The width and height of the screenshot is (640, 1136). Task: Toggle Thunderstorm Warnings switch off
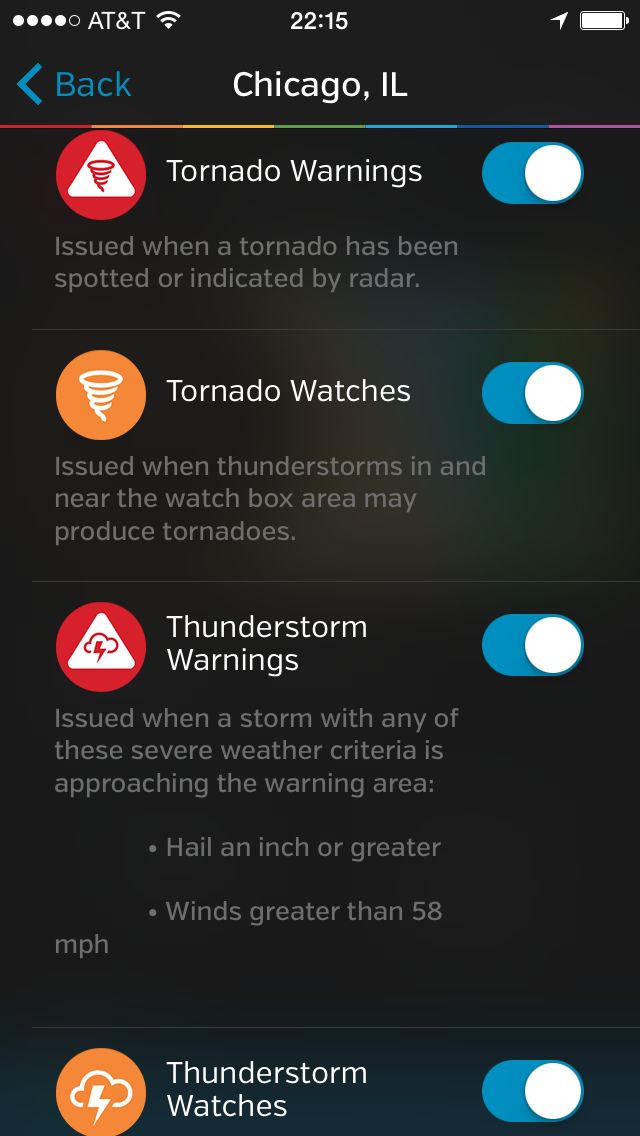(x=532, y=645)
